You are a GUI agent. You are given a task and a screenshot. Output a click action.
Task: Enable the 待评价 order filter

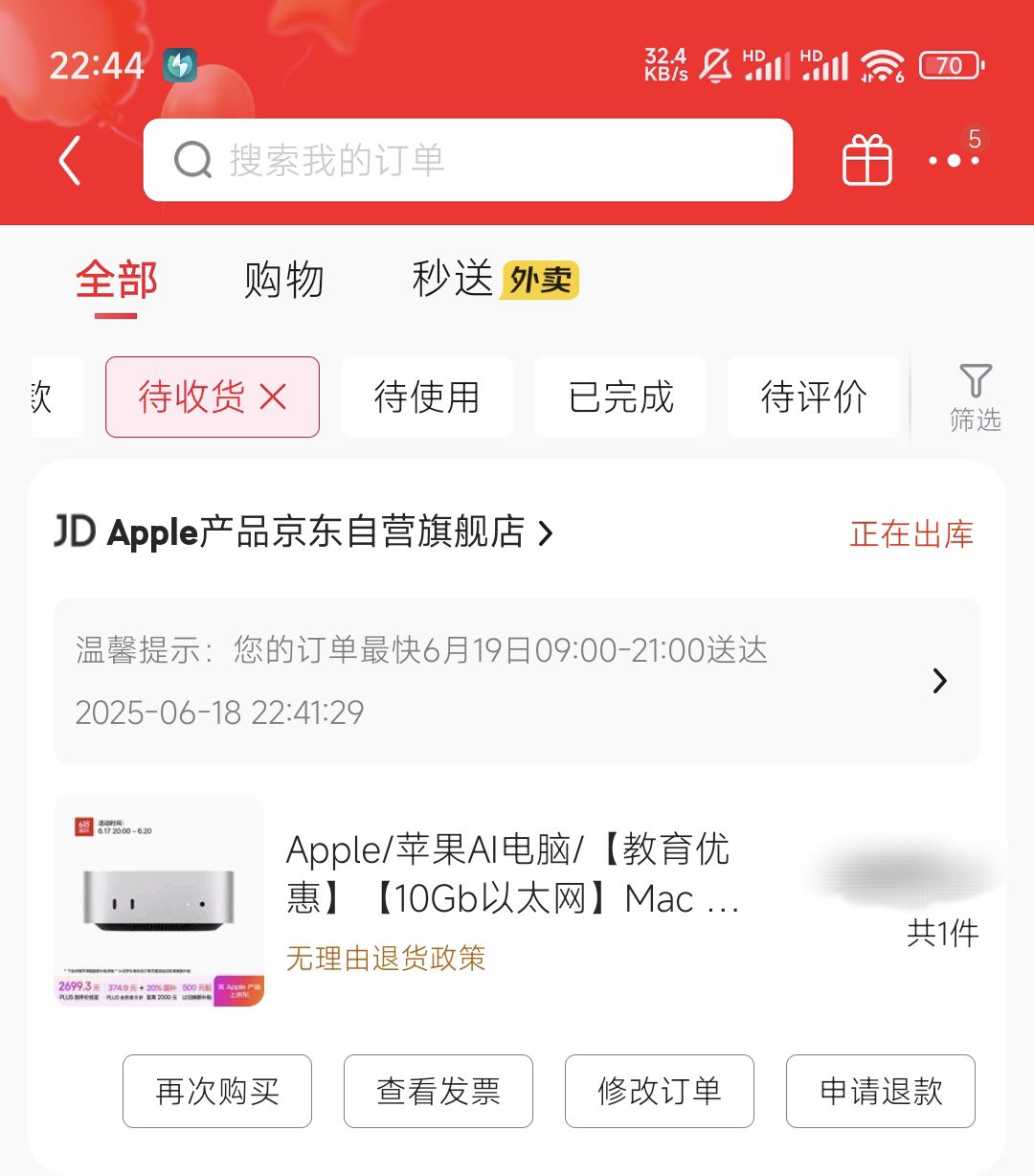(x=813, y=396)
